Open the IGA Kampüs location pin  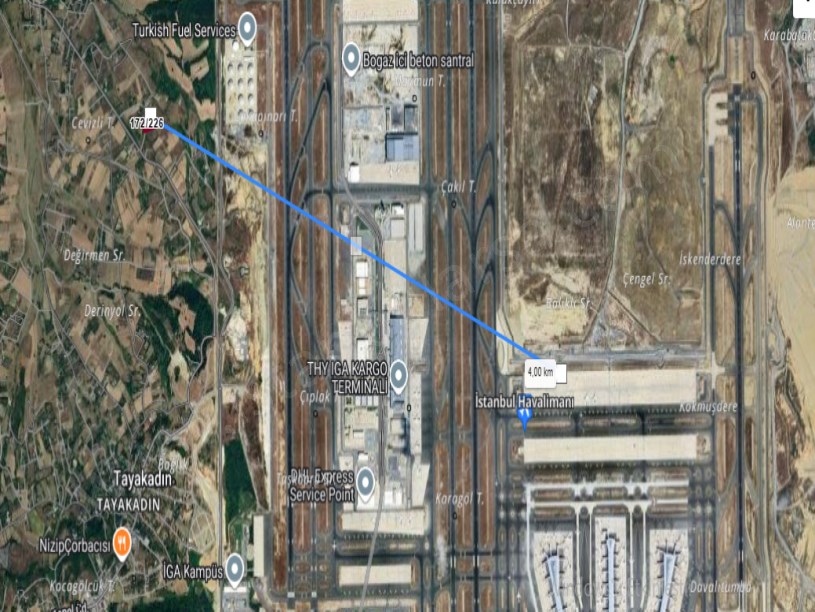point(234,569)
